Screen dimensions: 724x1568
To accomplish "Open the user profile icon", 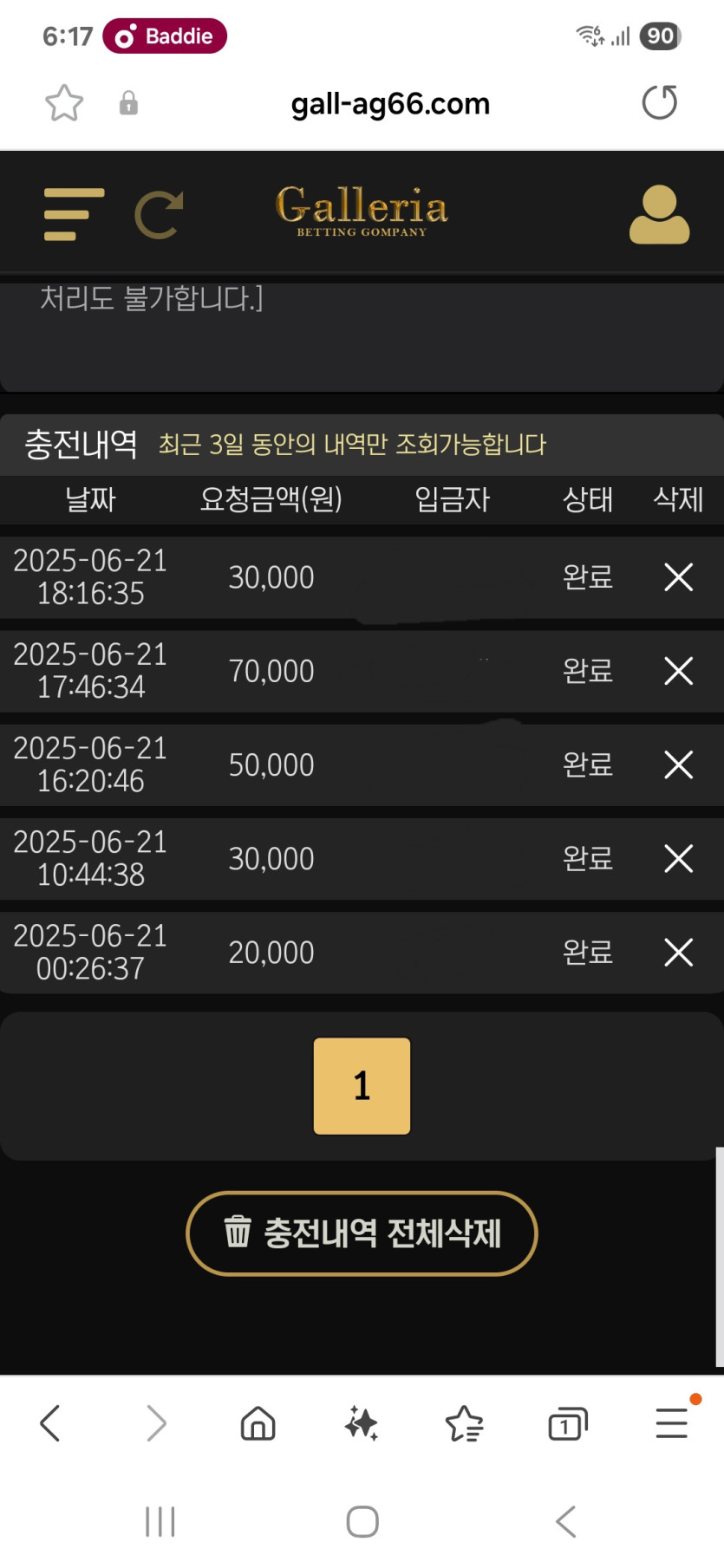I will tap(659, 214).
